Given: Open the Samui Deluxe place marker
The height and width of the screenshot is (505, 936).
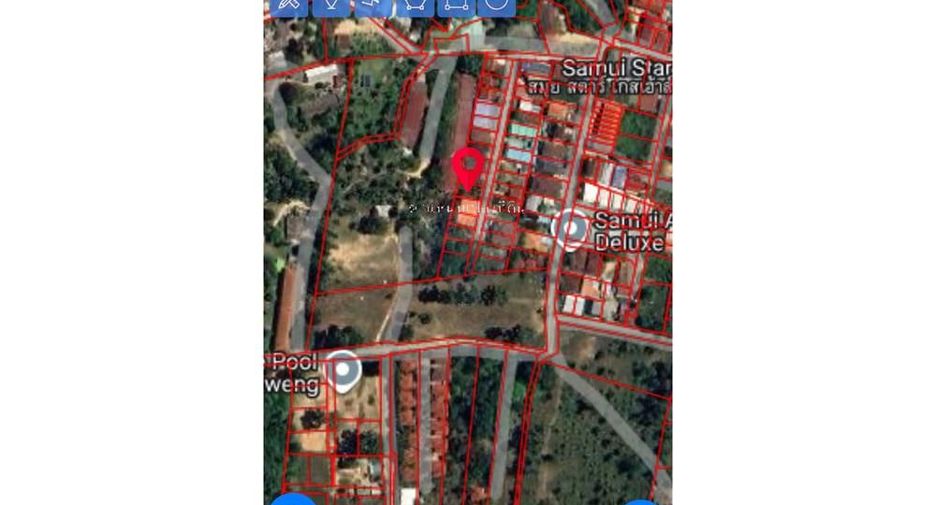Looking at the screenshot, I should (x=569, y=229).
